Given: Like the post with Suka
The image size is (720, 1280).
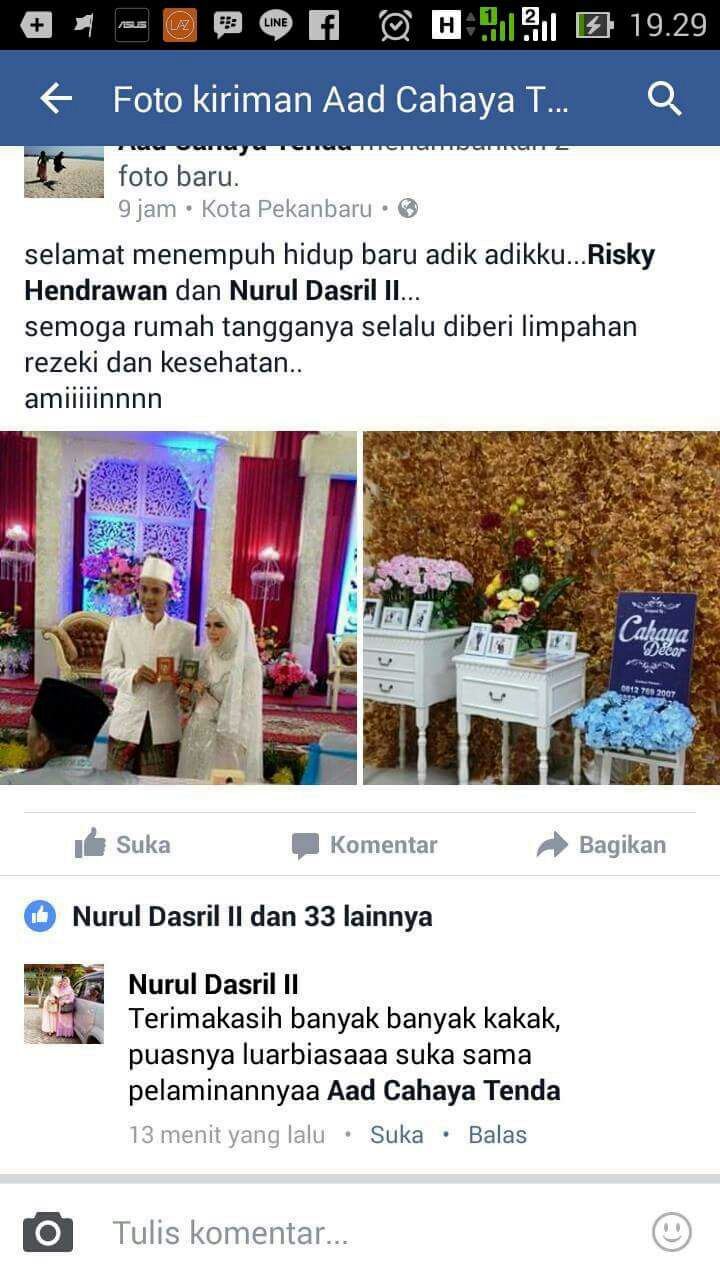Looking at the screenshot, I should pos(122,845).
